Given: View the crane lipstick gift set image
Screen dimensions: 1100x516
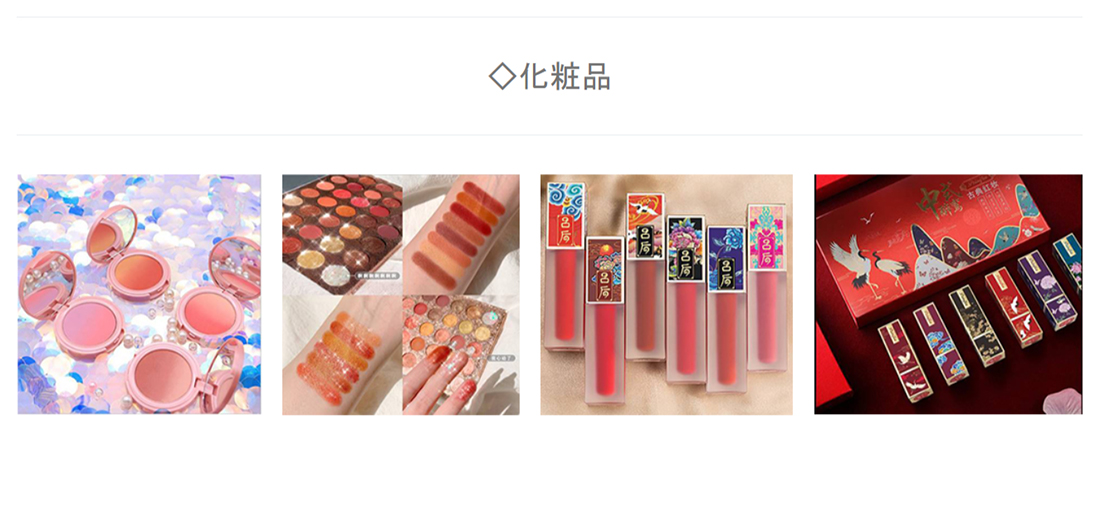Looking at the screenshot, I should click(x=948, y=294).
